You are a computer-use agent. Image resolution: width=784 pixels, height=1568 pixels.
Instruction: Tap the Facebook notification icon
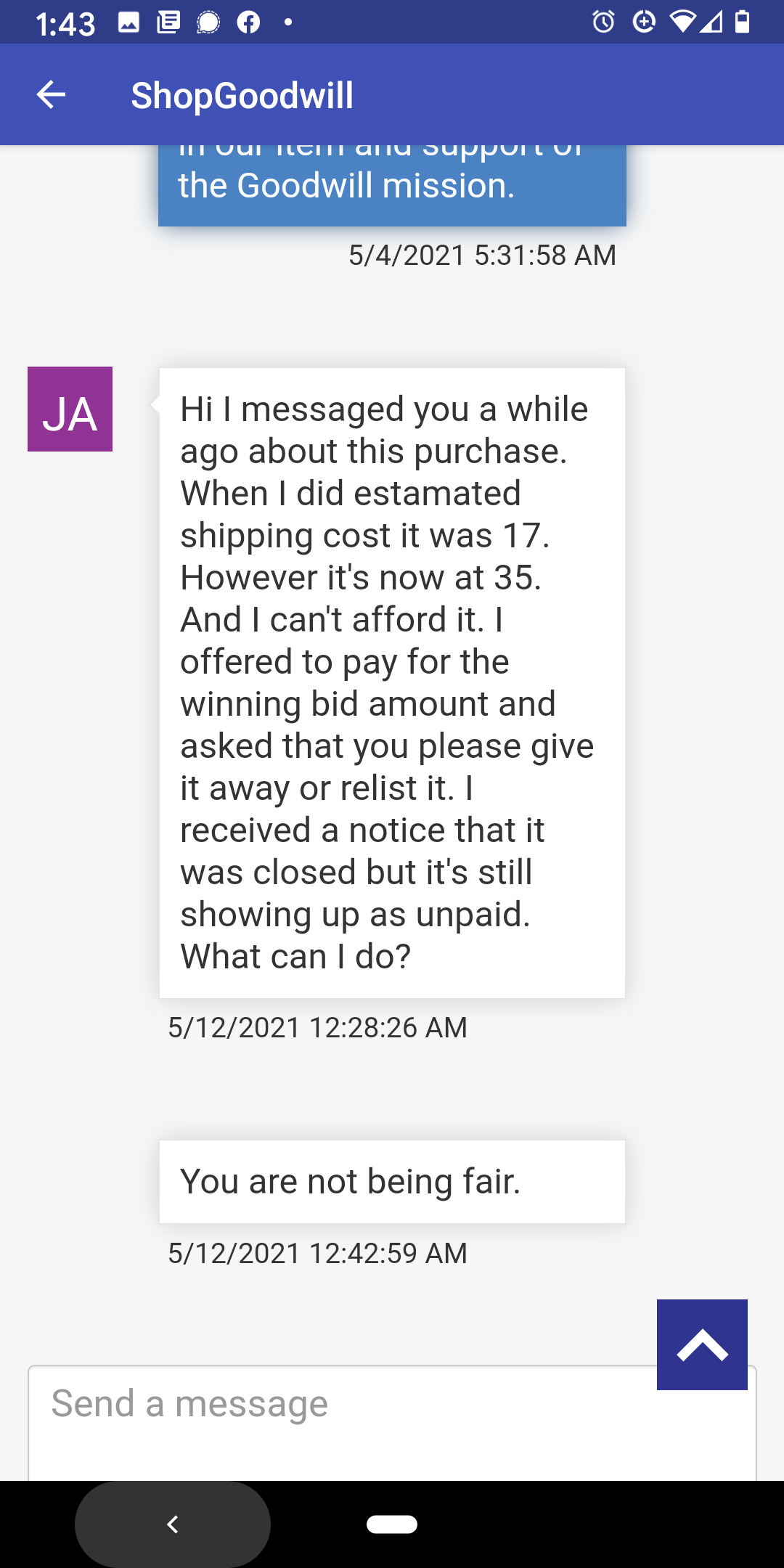tap(247, 23)
